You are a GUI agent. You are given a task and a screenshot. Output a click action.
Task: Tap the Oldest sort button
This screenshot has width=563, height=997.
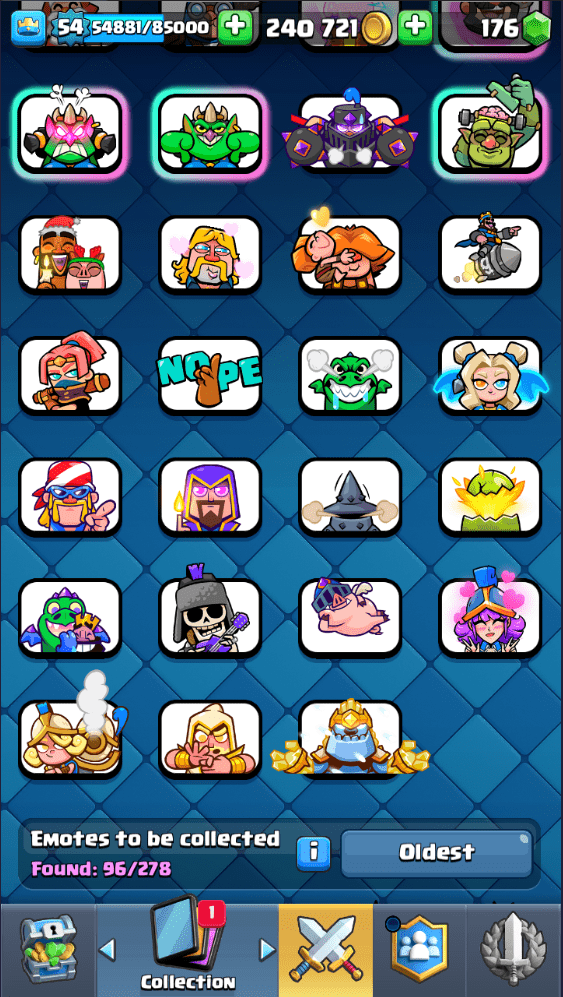(x=437, y=853)
